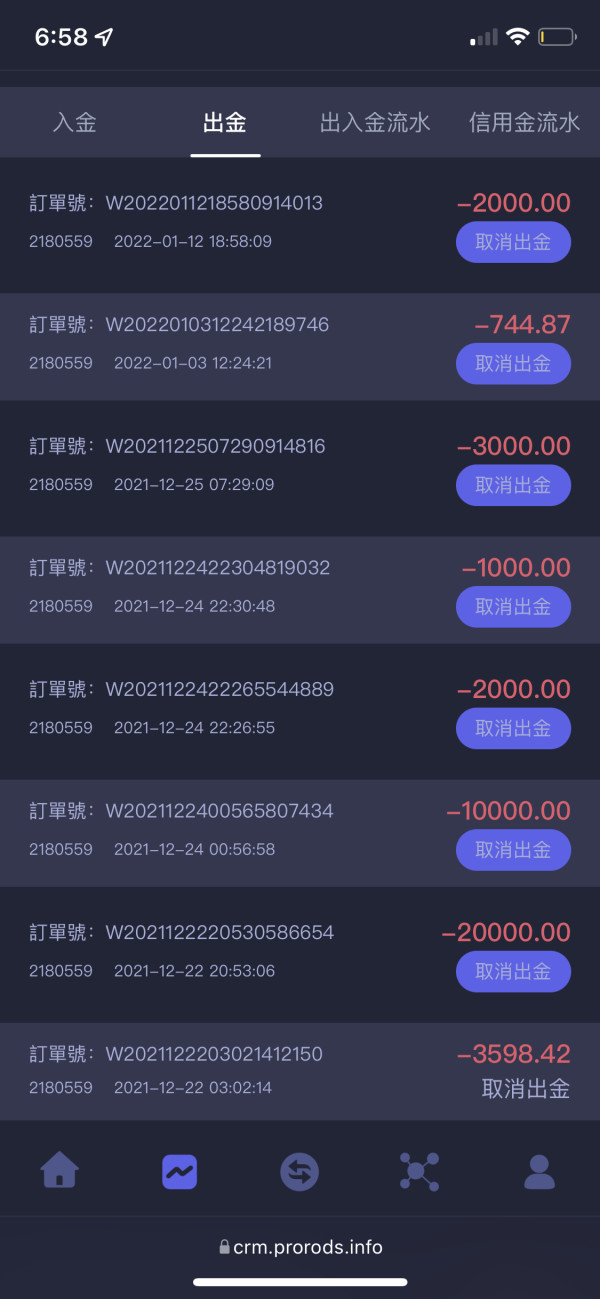Screen dimensions: 600x1299
Task: Cancel withdrawal of order W2022011218580914013
Action: (513, 242)
